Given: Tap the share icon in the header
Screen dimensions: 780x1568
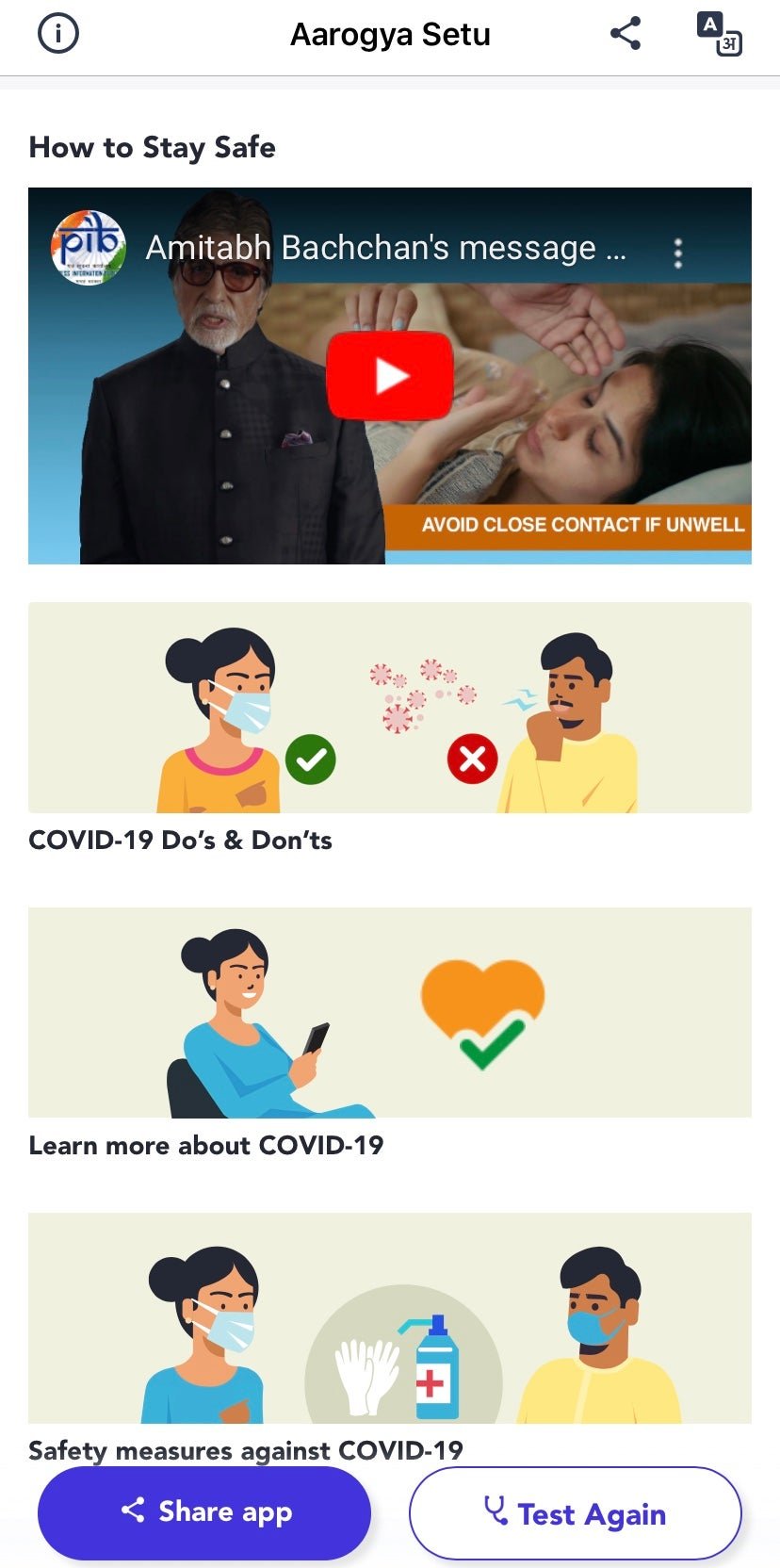Looking at the screenshot, I should [626, 34].
